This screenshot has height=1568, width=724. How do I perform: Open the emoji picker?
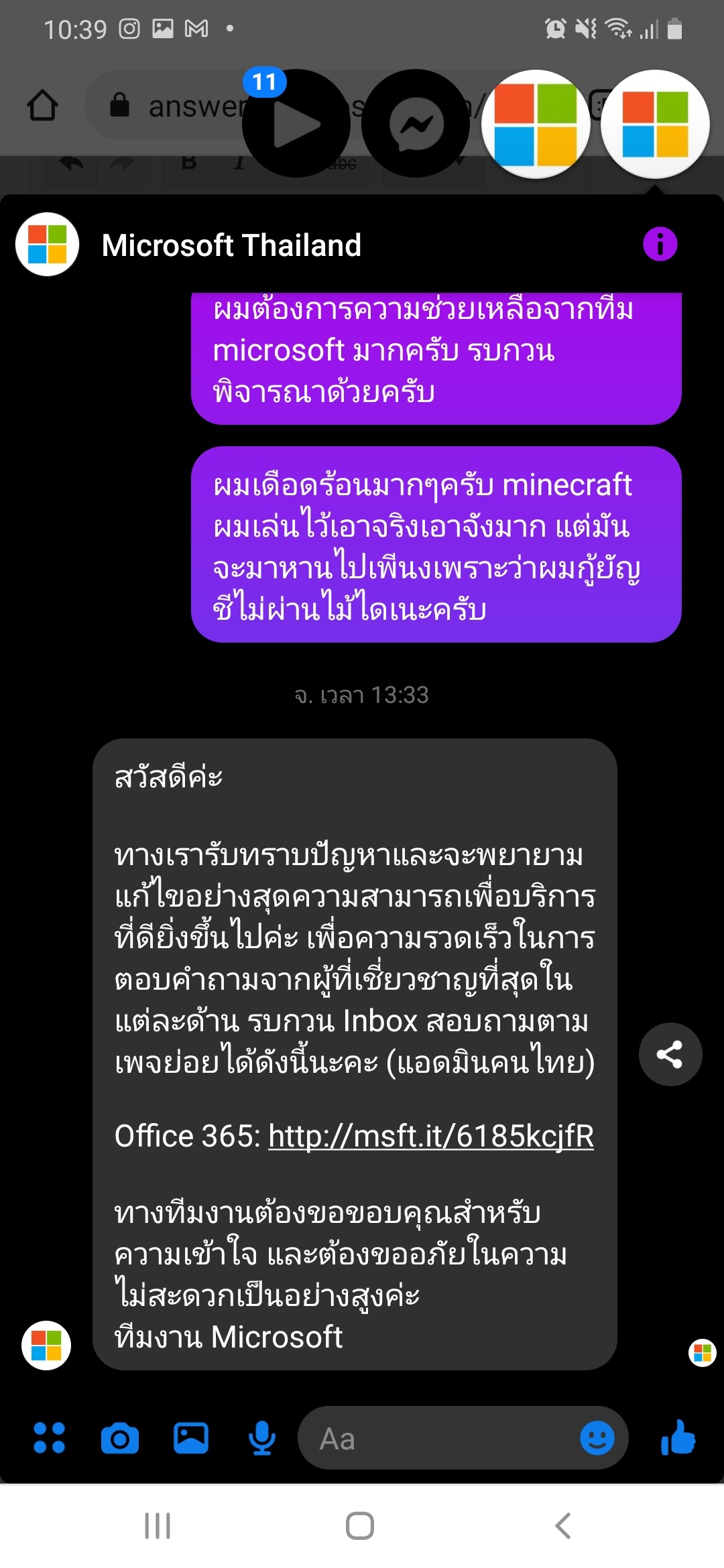(x=597, y=1438)
